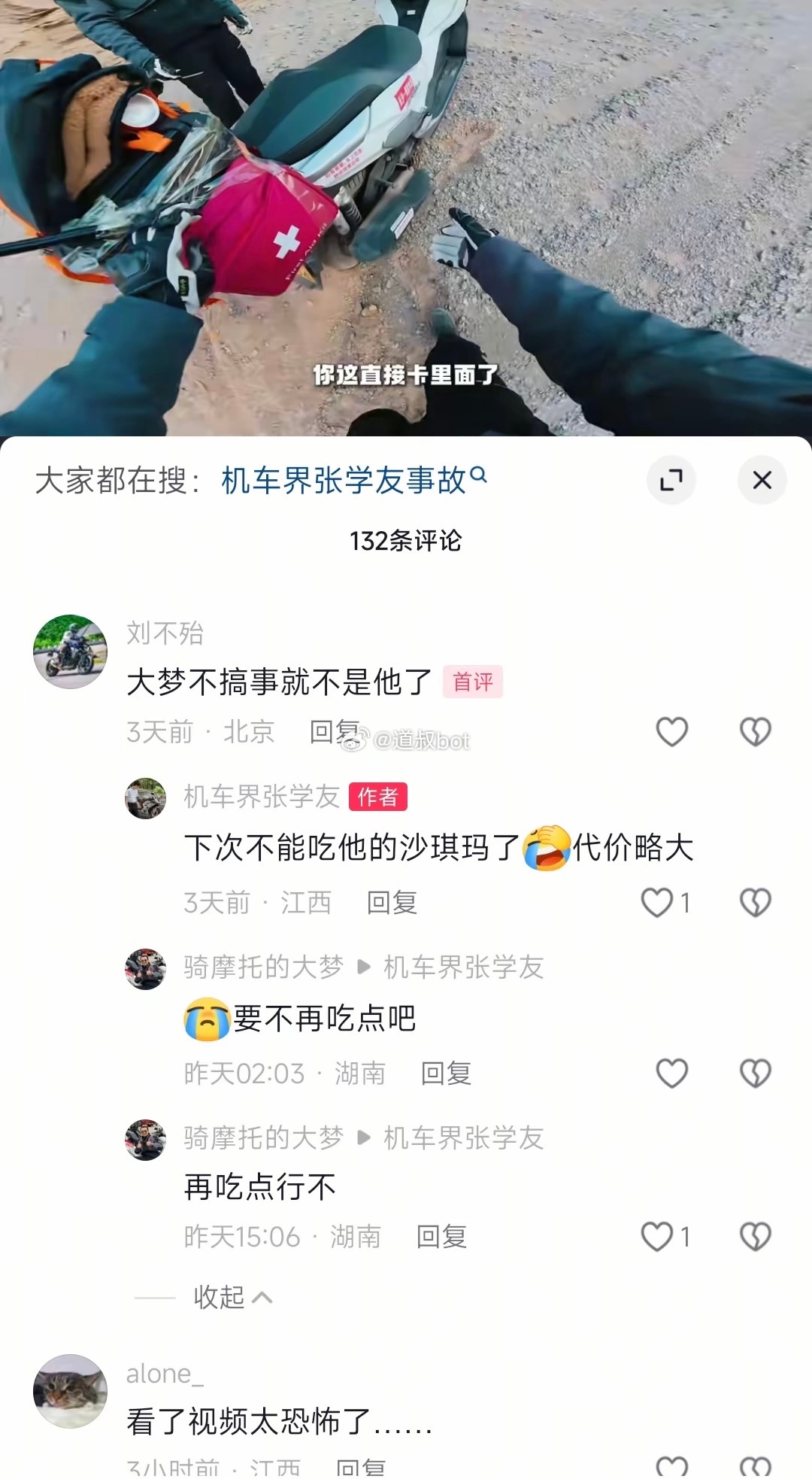The width and height of the screenshot is (812, 1479).
Task: Reply to 刘不殆's comment with 回复
Action: point(333,732)
